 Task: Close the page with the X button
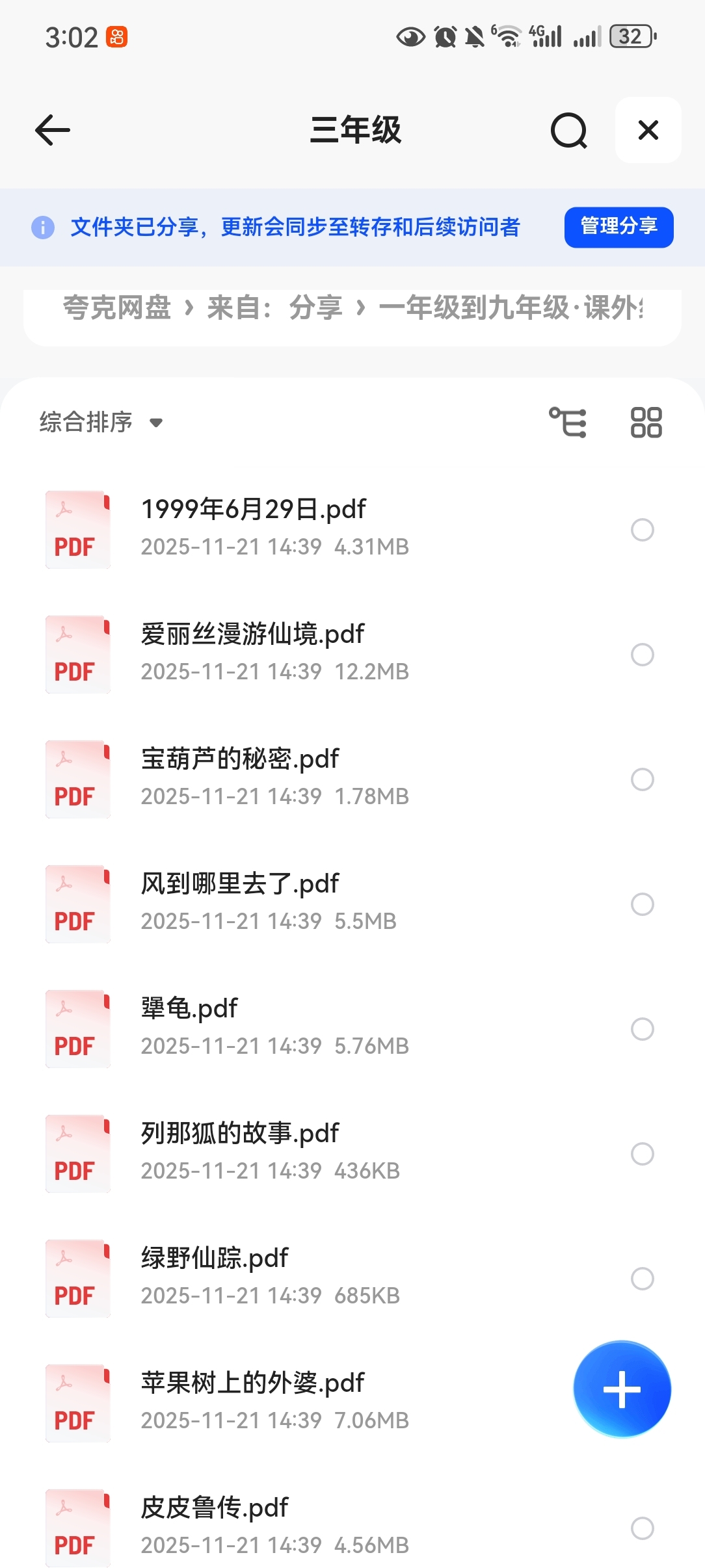tap(648, 130)
